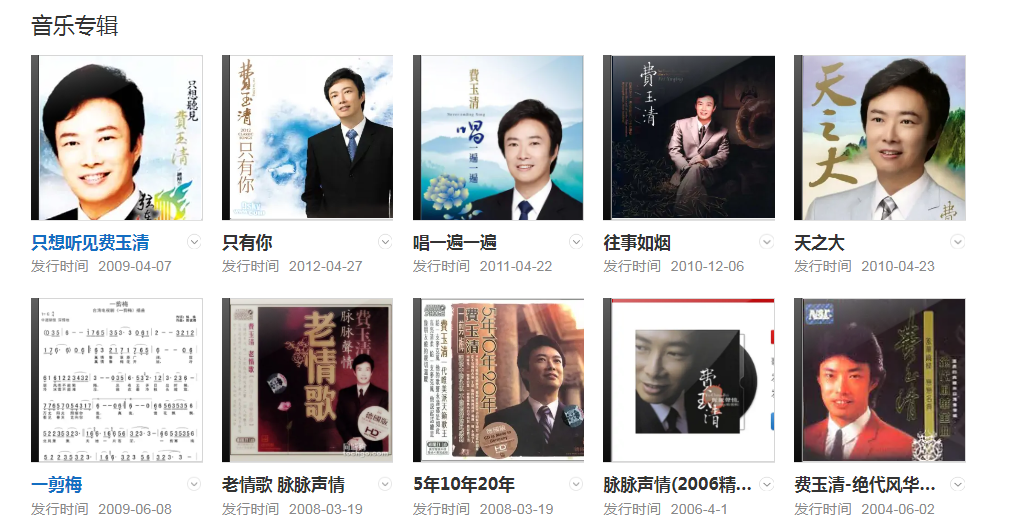Expand the chevron next to 只想听见费玉清

click(194, 242)
